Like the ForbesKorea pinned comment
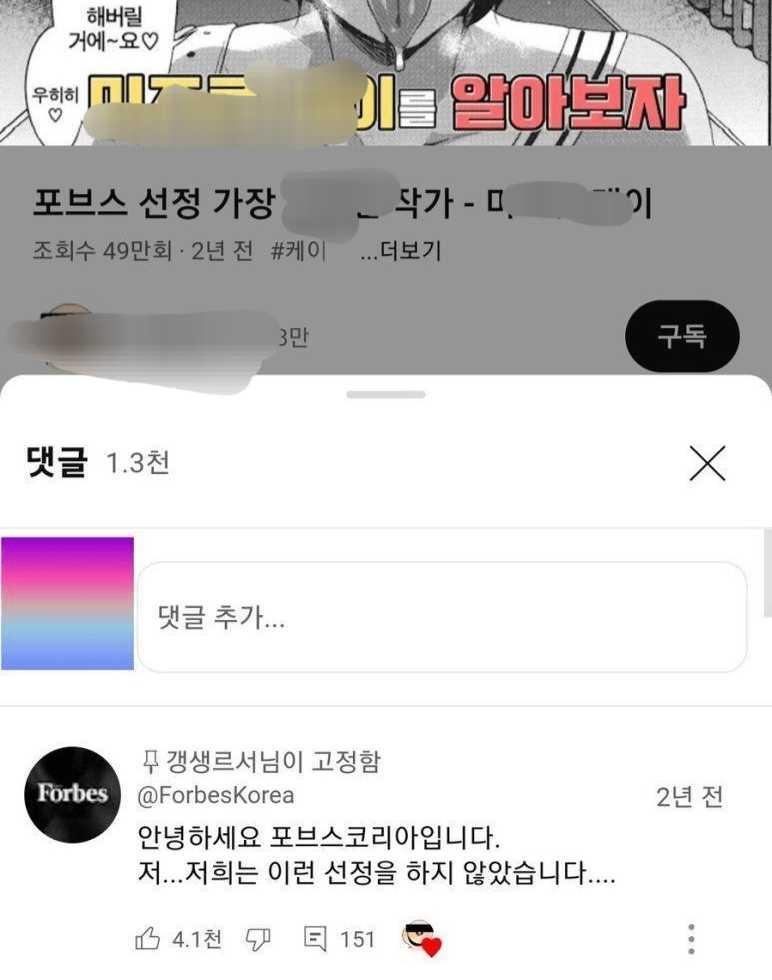The width and height of the screenshot is (772, 980). click(148, 938)
